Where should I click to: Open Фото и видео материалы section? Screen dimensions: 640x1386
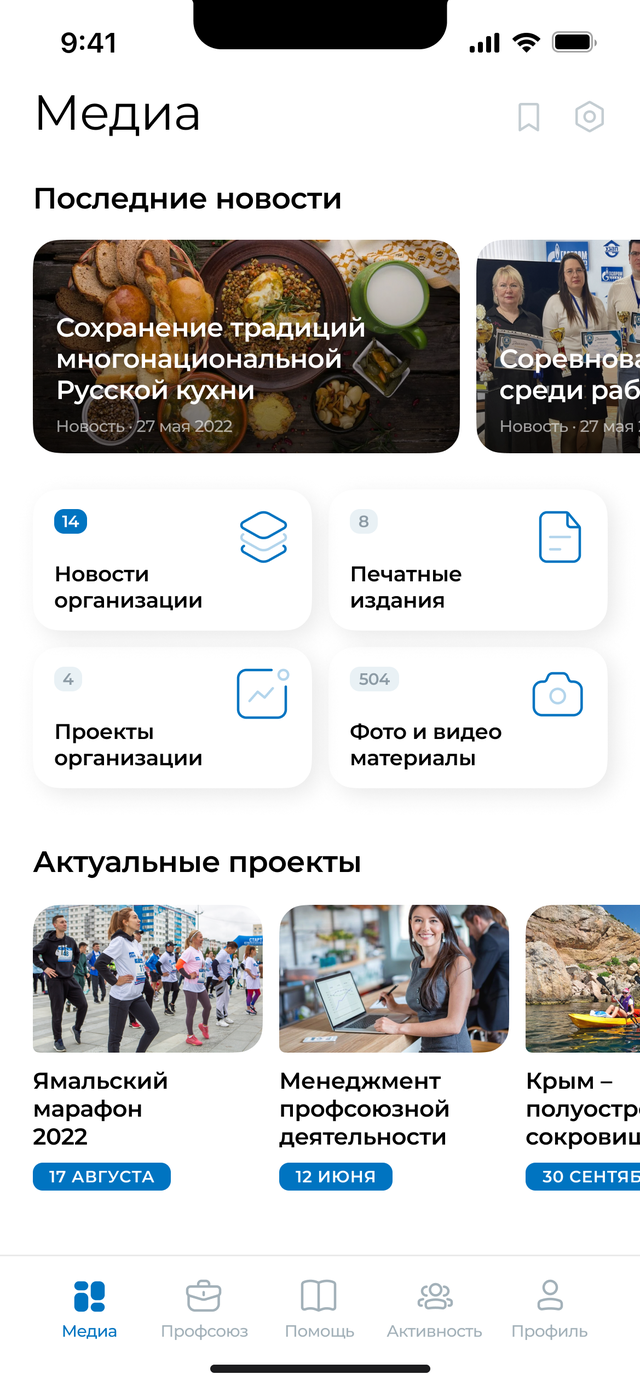468,718
